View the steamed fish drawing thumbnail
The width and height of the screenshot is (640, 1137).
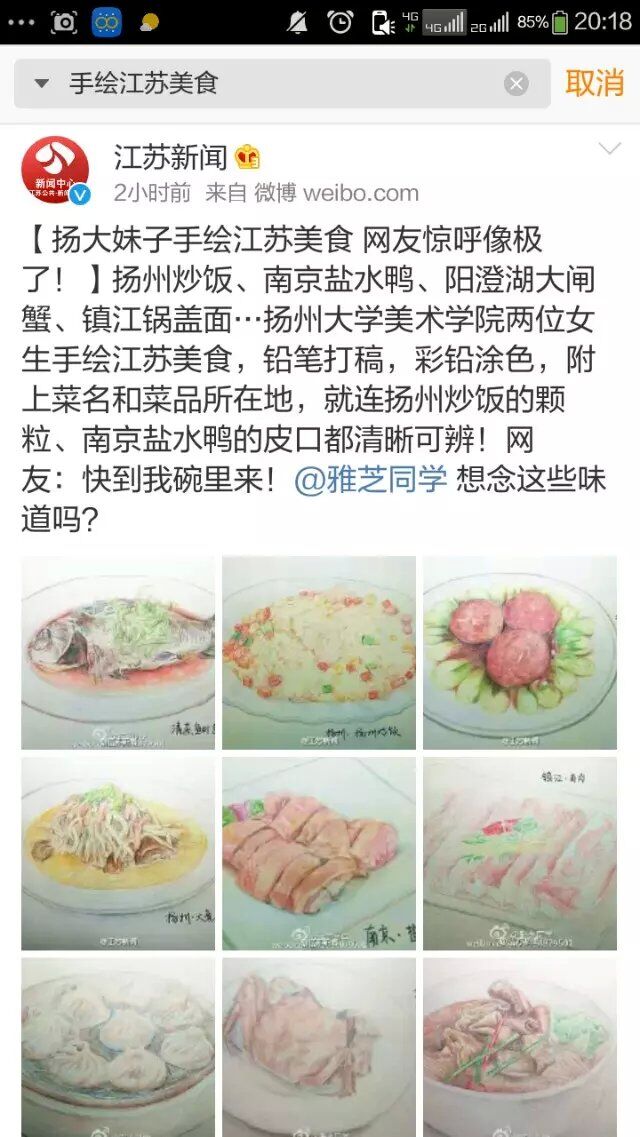coord(118,652)
